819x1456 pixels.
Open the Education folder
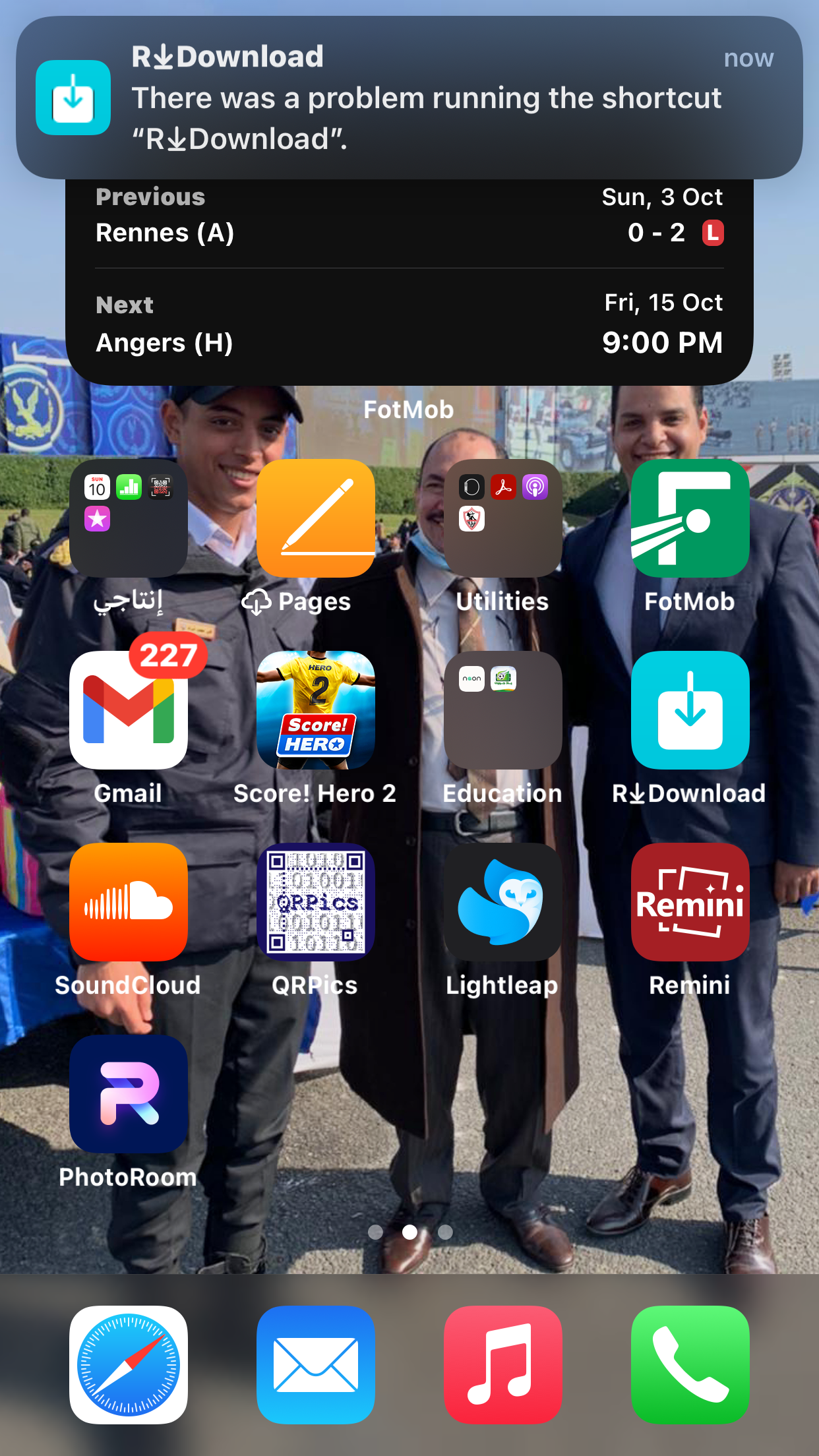click(x=503, y=710)
